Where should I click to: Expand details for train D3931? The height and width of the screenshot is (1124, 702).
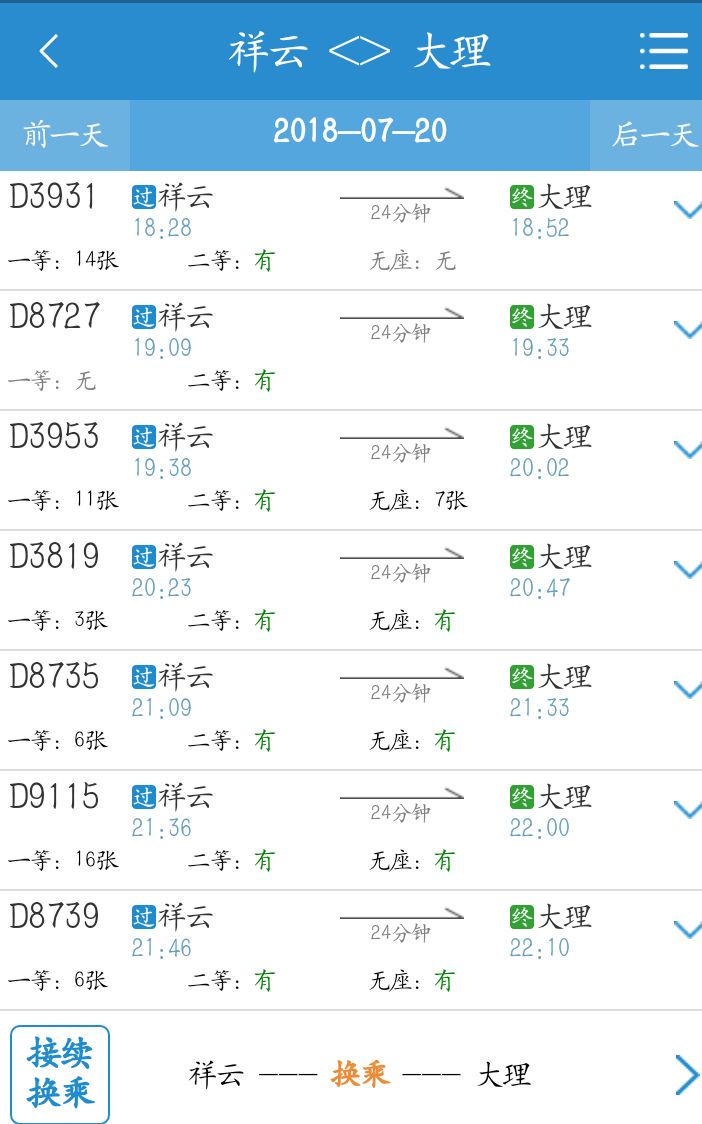687,209
